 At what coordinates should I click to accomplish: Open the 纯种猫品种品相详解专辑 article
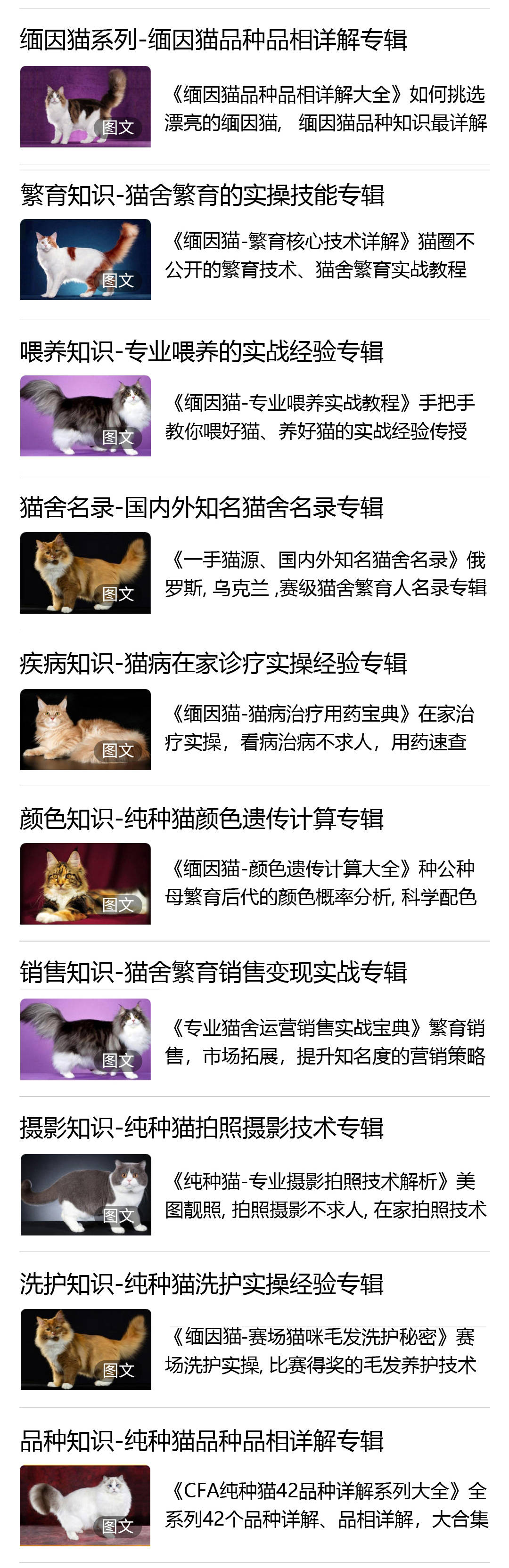tap(202, 1440)
